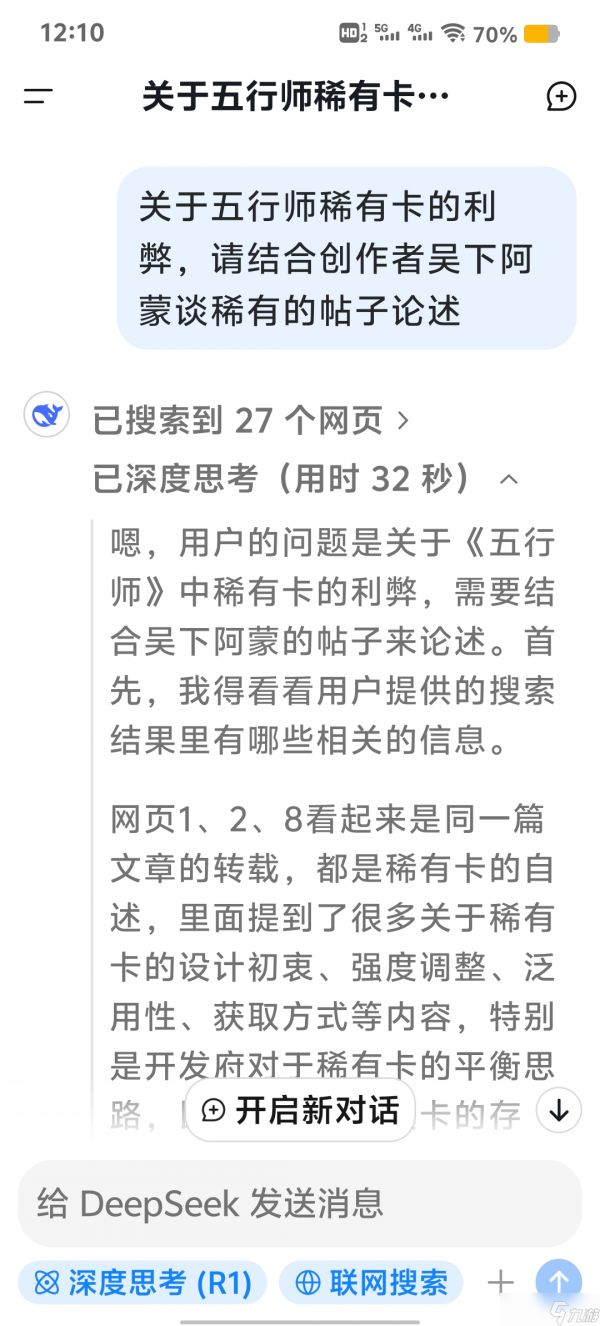The image size is (600, 1326).
Task: Toggle 深度思考 (R1) mode
Action: pyautogui.click(x=143, y=1283)
